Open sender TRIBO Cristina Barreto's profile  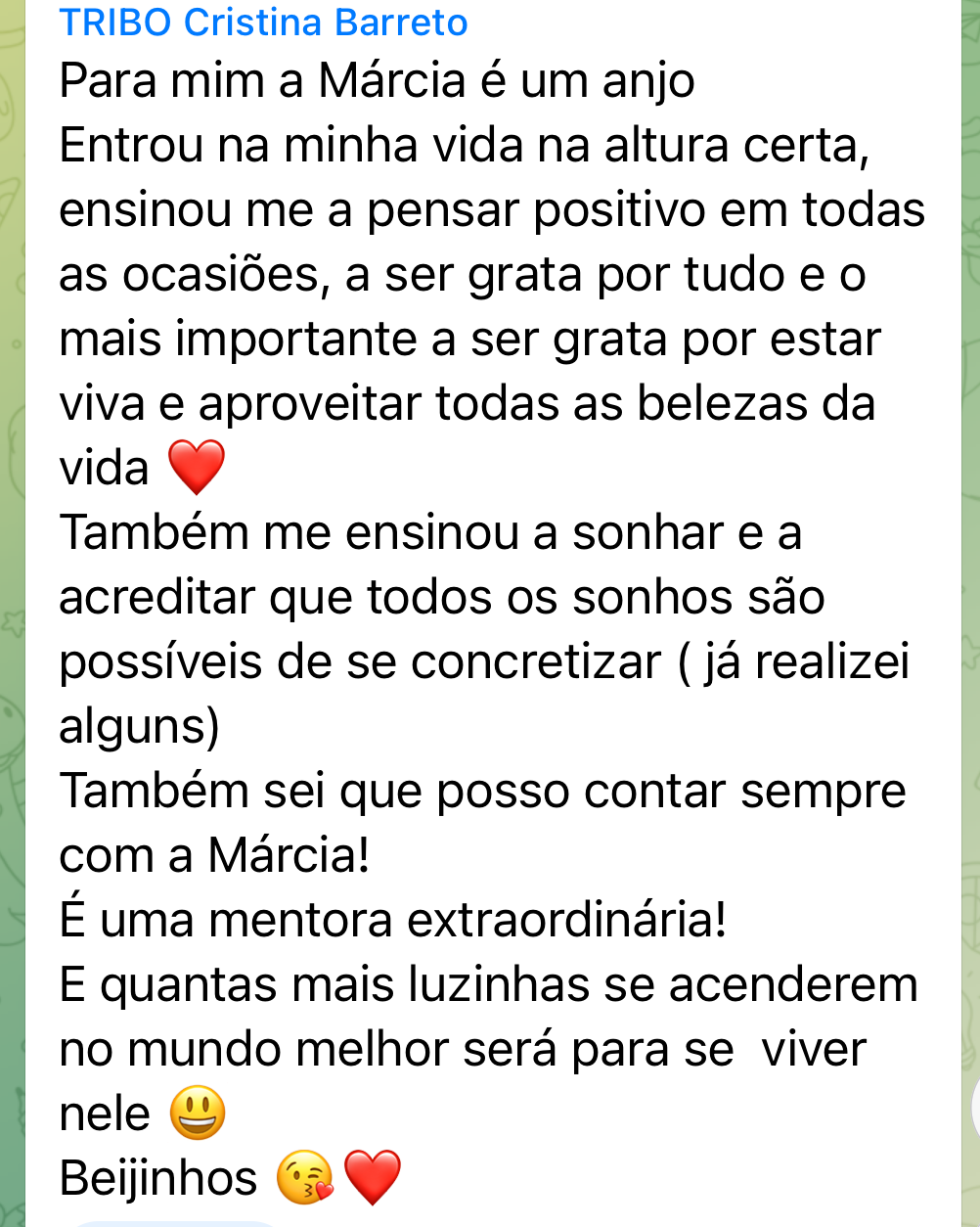coord(263,22)
